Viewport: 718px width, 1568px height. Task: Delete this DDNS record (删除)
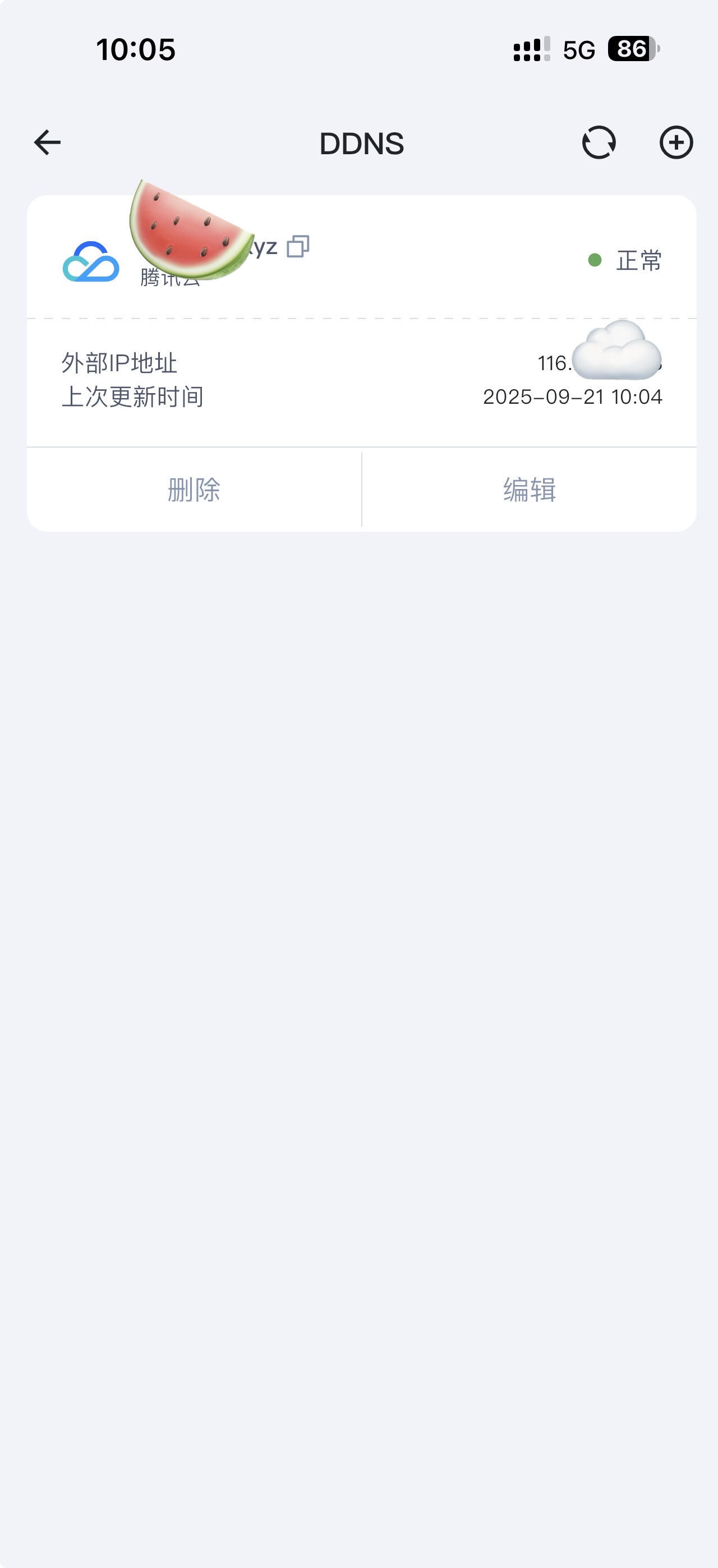194,490
